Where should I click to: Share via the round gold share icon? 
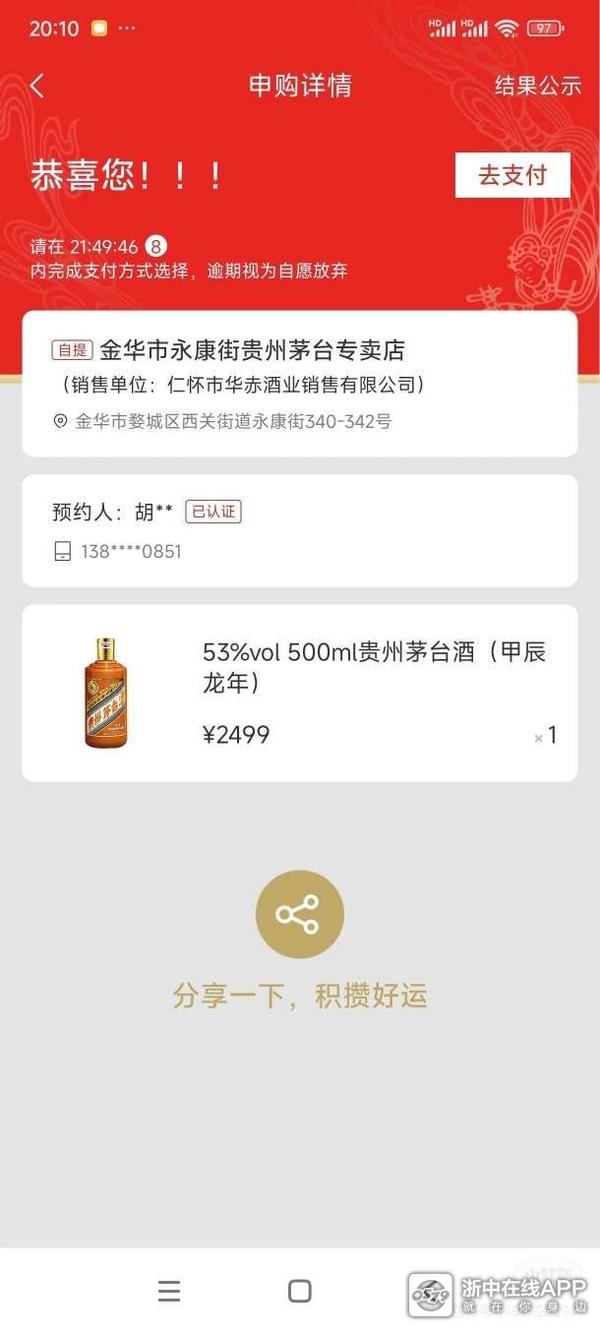pos(299,914)
